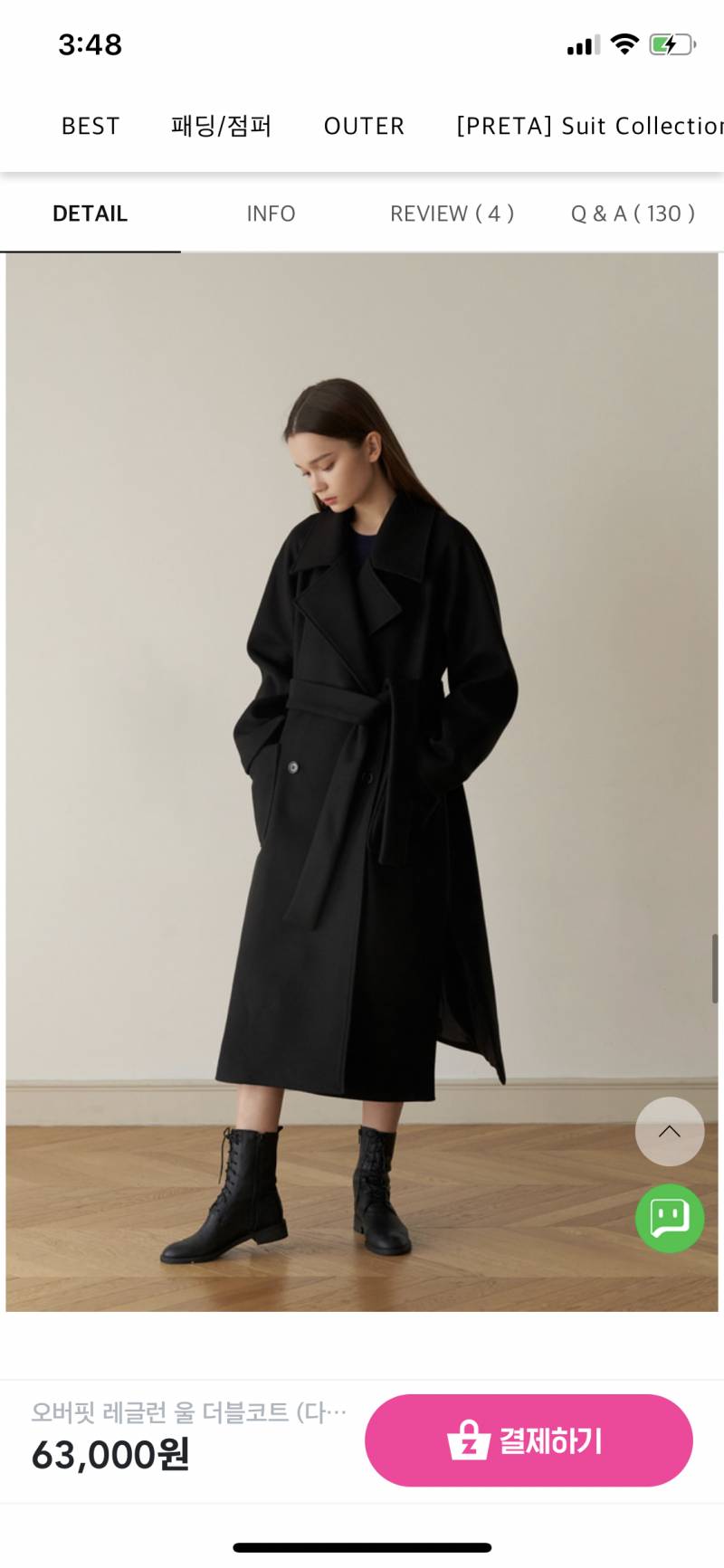Open the BEST category
The image size is (724, 1568).
tap(90, 126)
